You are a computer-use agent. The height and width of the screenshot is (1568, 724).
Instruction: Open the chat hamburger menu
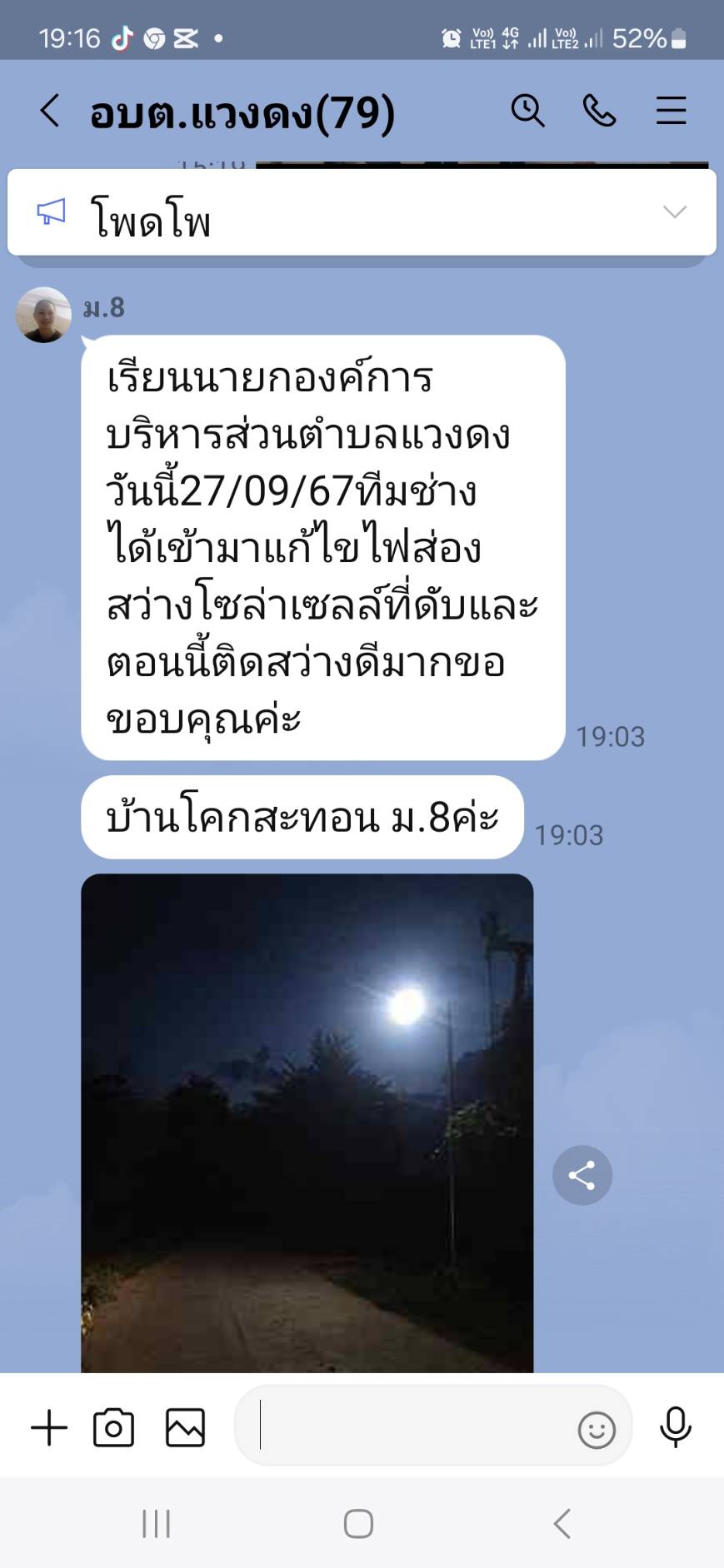point(671,111)
